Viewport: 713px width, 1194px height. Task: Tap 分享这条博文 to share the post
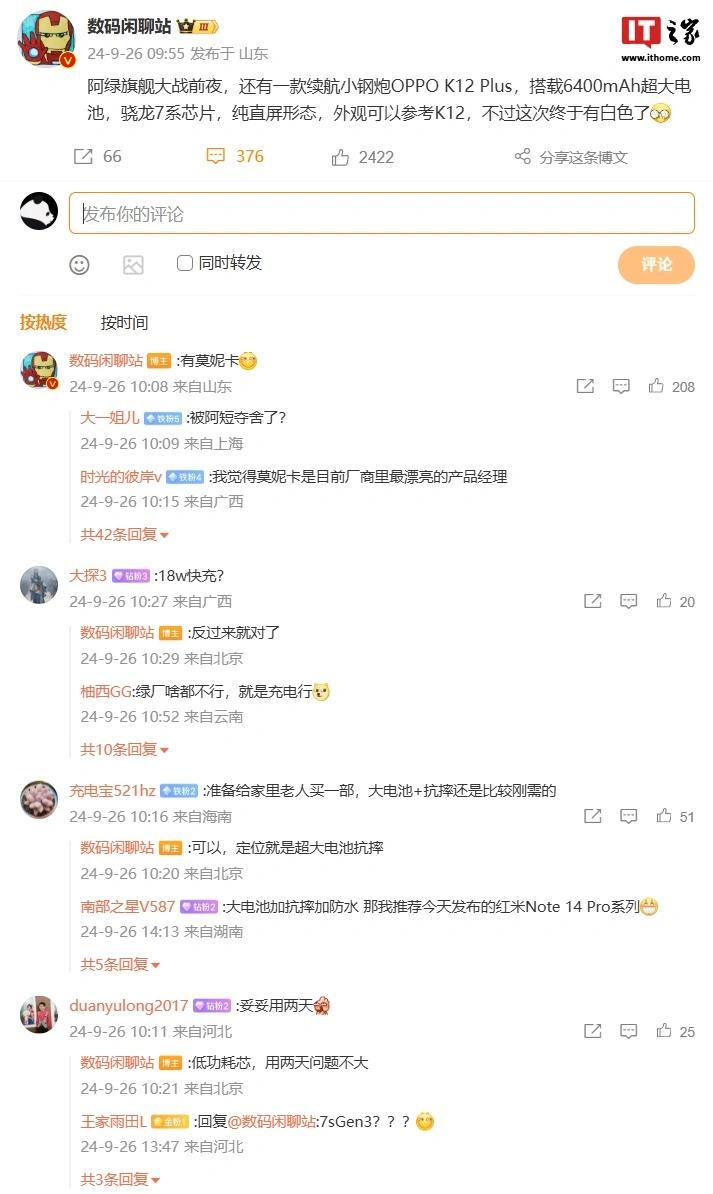tap(571, 157)
